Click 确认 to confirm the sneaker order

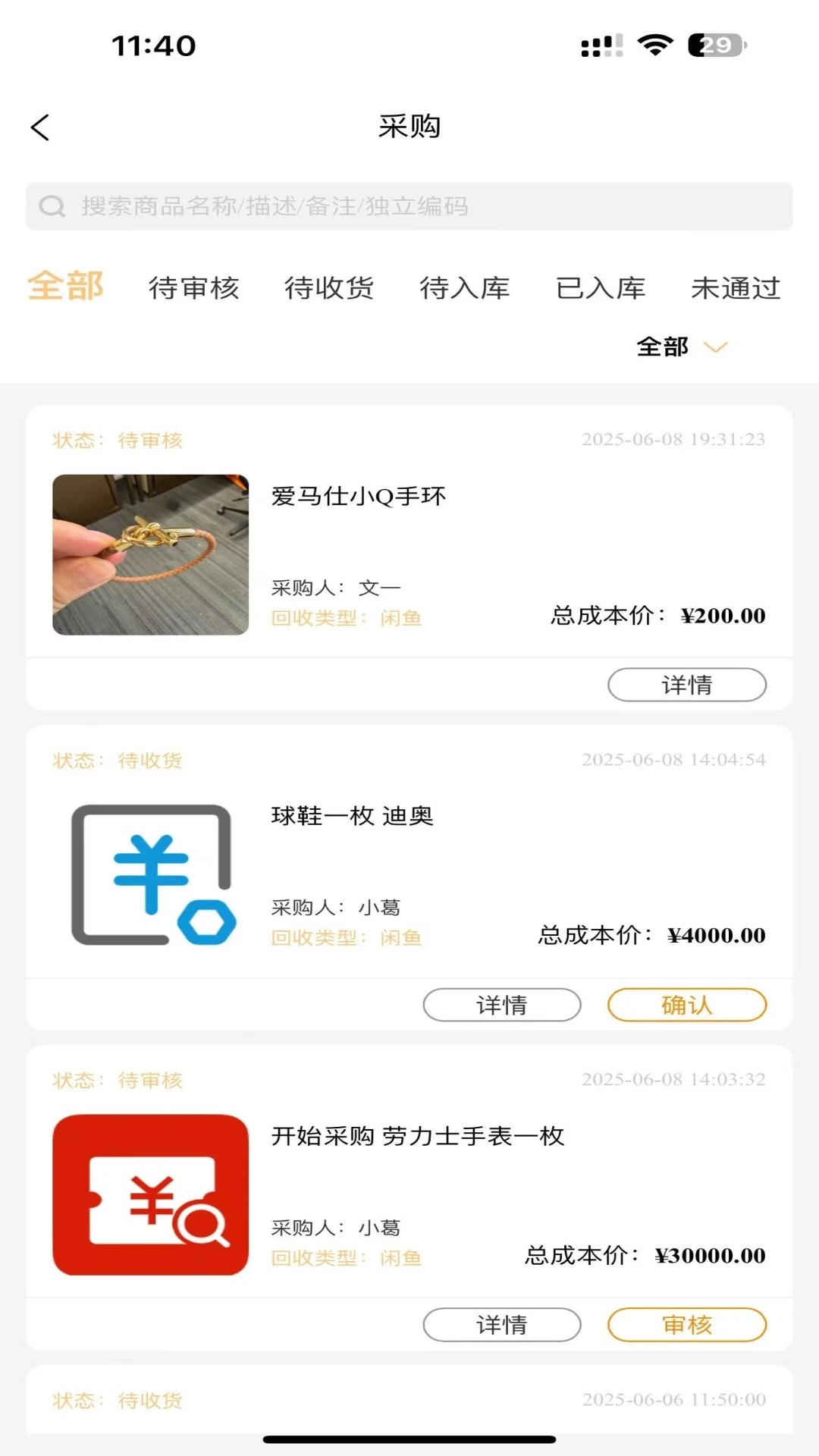click(x=686, y=1004)
